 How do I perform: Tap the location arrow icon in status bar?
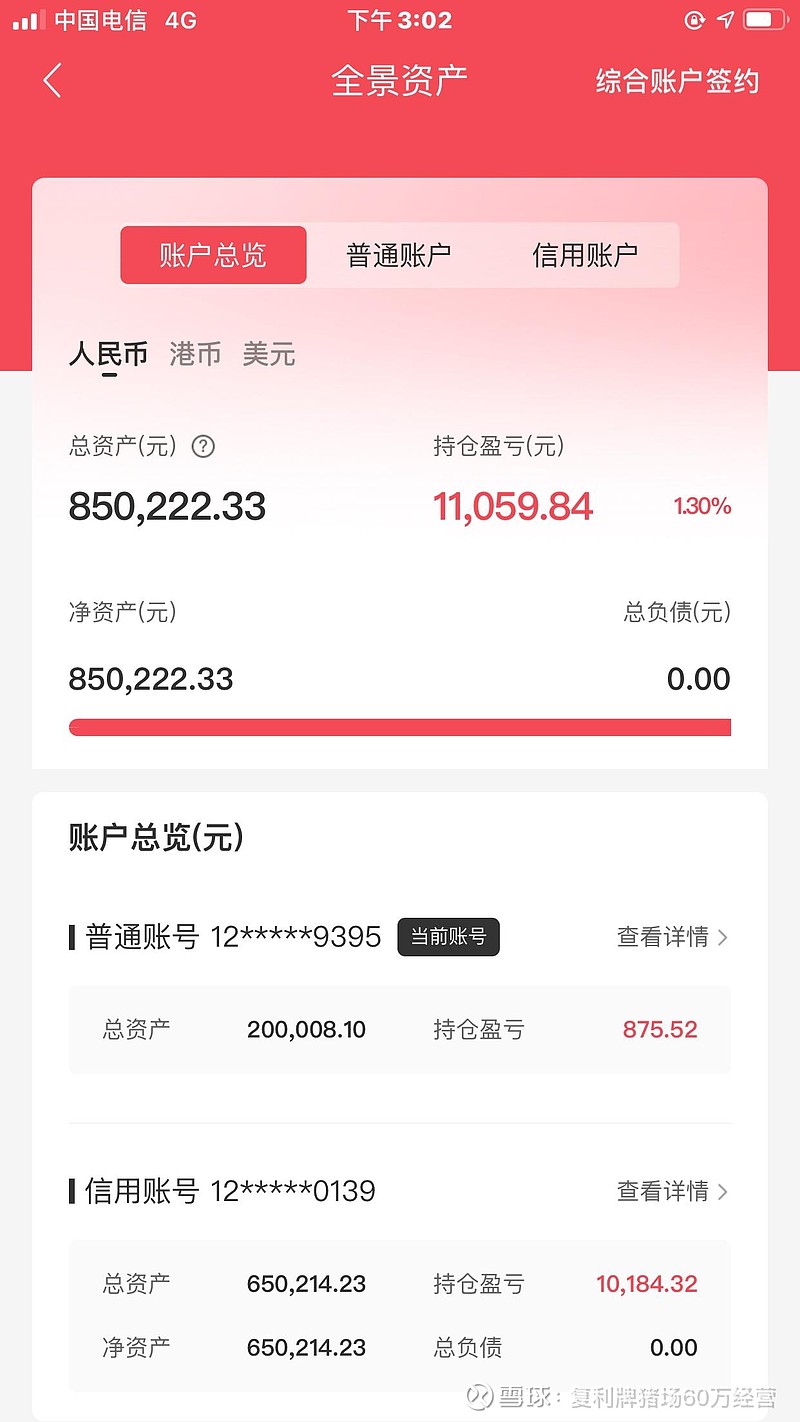coord(724,19)
